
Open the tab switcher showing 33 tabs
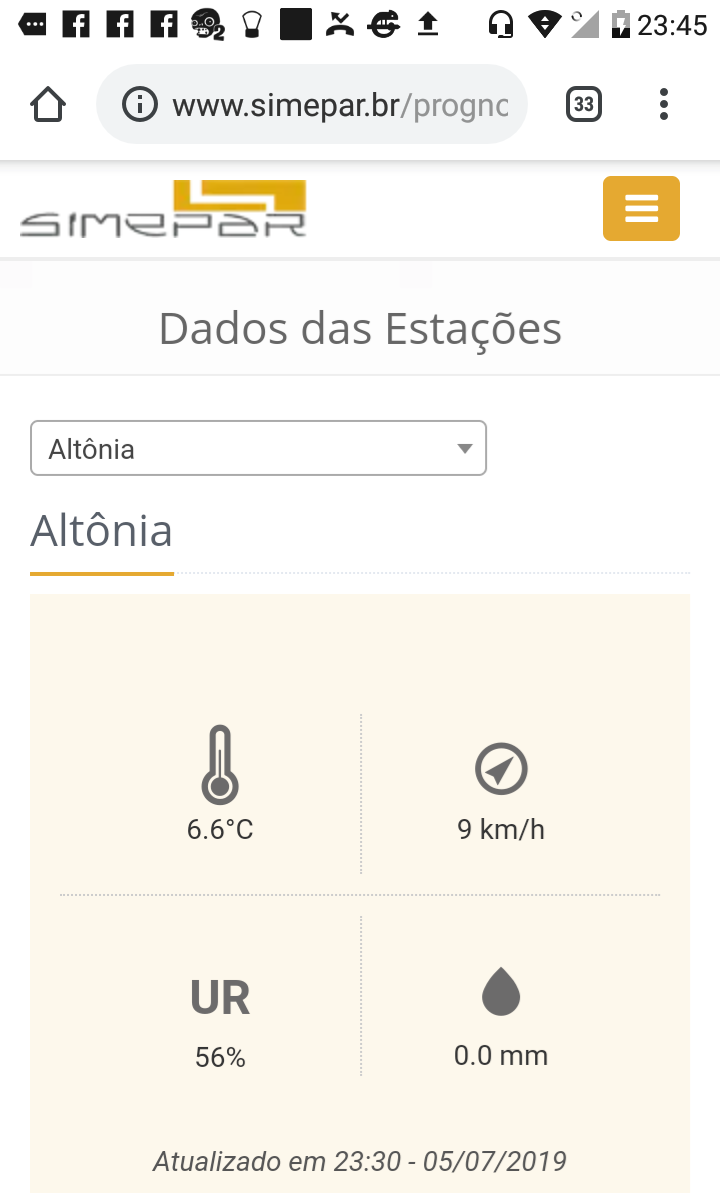click(x=584, y=104)
